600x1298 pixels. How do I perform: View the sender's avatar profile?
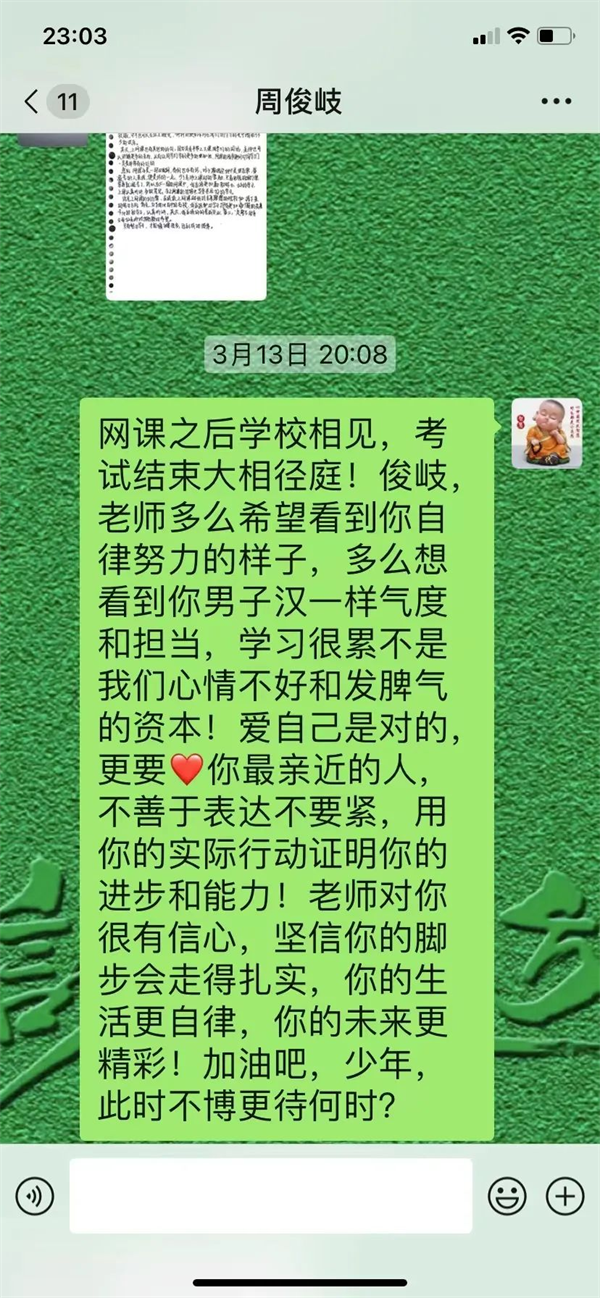pos(546,433)
